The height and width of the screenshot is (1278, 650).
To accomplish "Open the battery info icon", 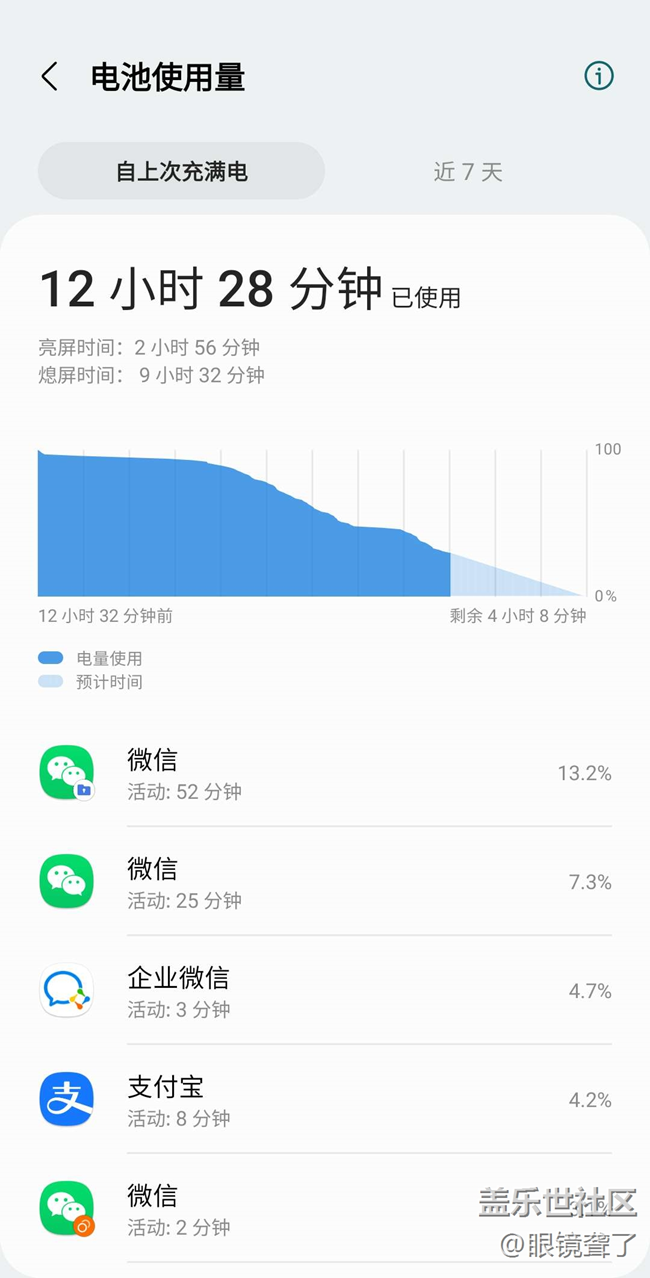I will (598, 76).
